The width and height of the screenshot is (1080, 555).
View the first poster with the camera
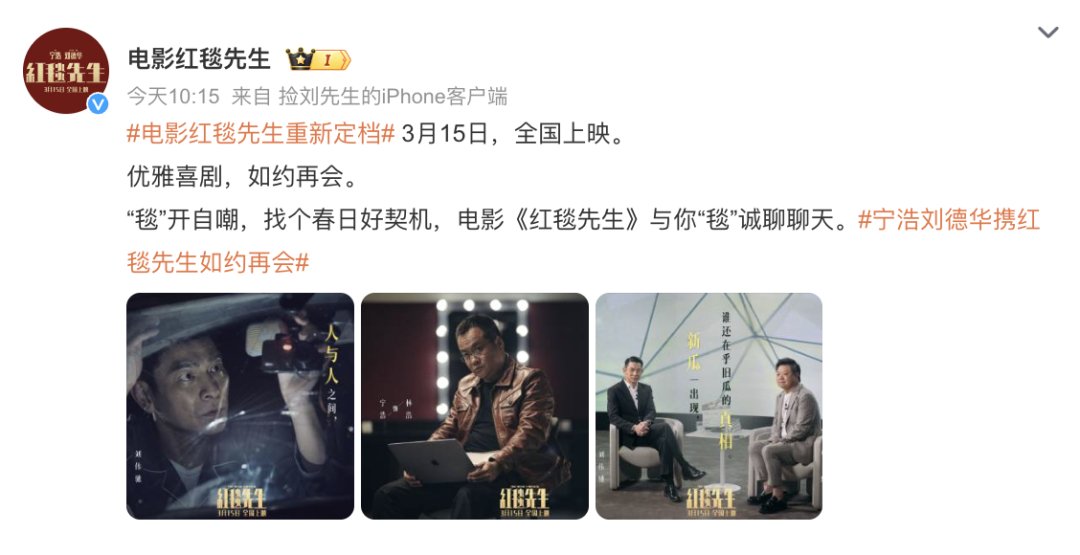click(240, 406)
